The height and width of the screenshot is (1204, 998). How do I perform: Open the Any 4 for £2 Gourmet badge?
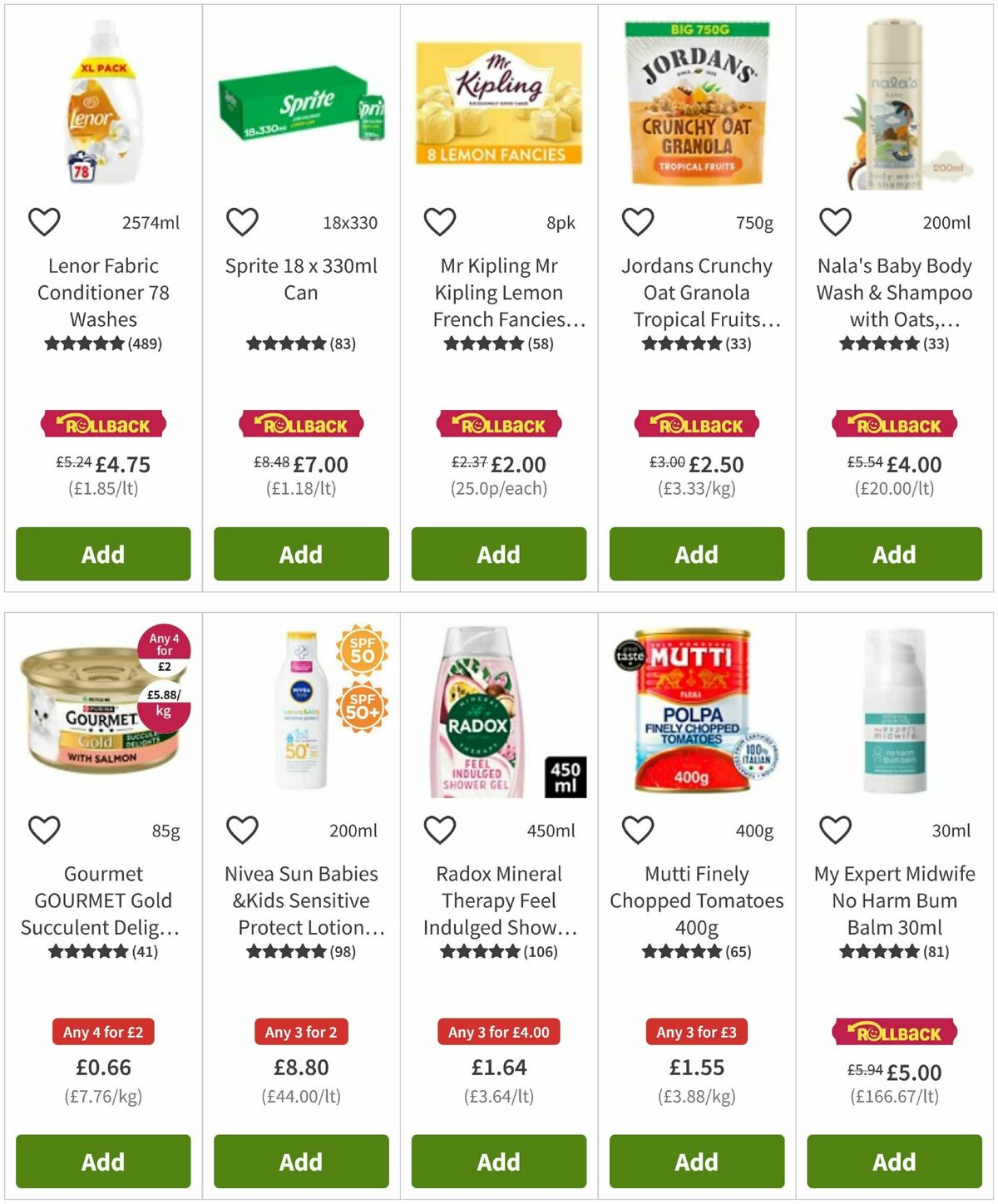click(102, 1032)
